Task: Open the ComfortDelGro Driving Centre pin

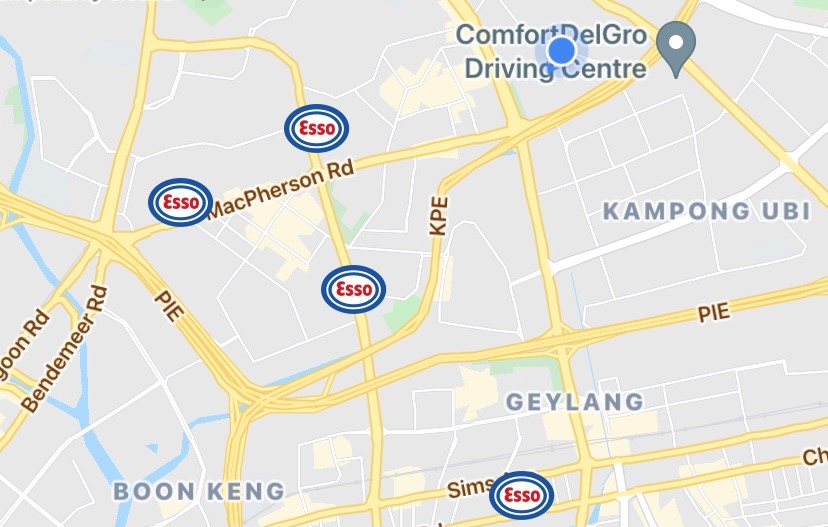Action: [680, 46]
